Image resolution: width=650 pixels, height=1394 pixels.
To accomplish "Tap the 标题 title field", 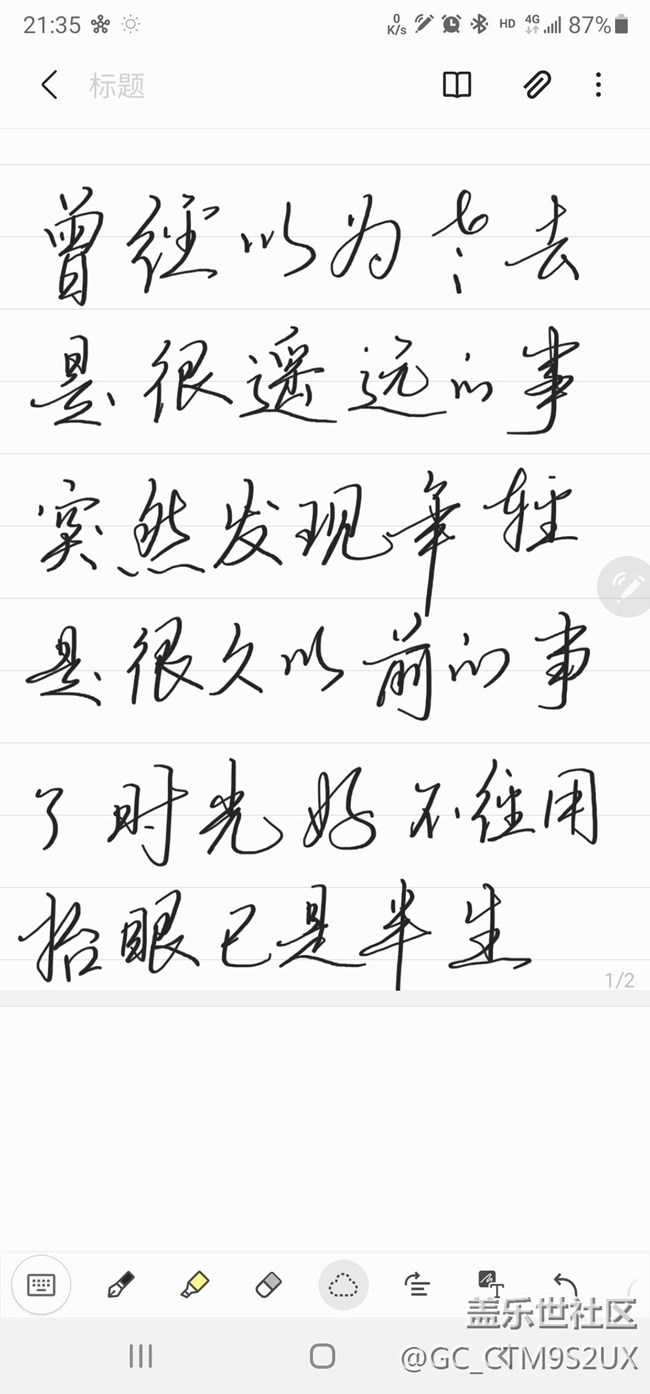I will [x=117, y=86].
